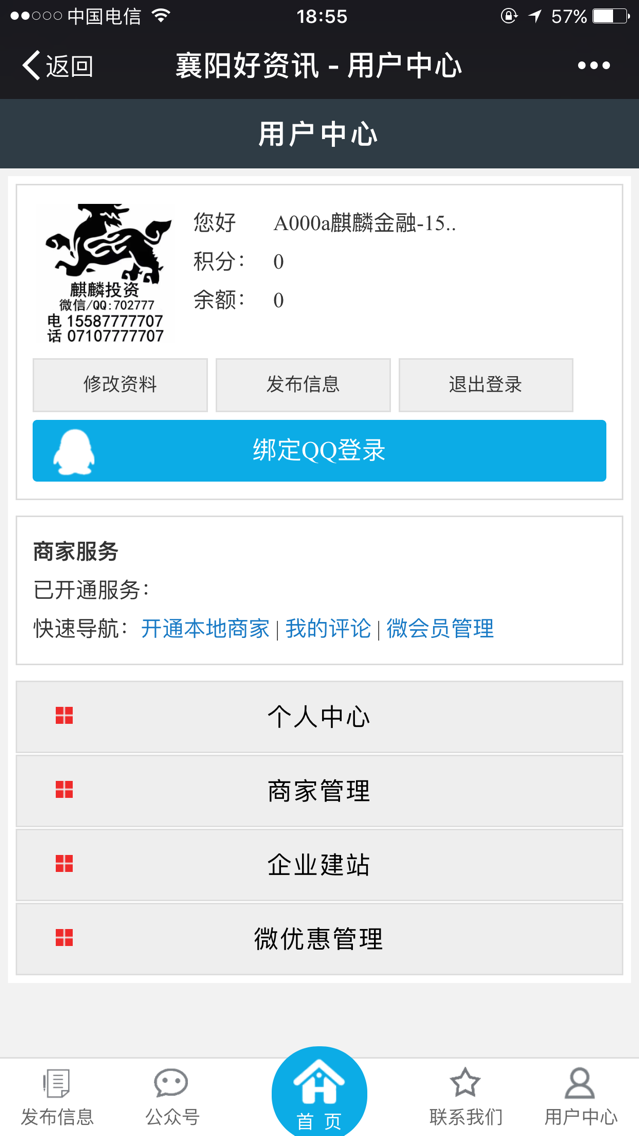Open the 开通本地商家 link
The image size is (639, 1136).
click(x=205, y=629)
